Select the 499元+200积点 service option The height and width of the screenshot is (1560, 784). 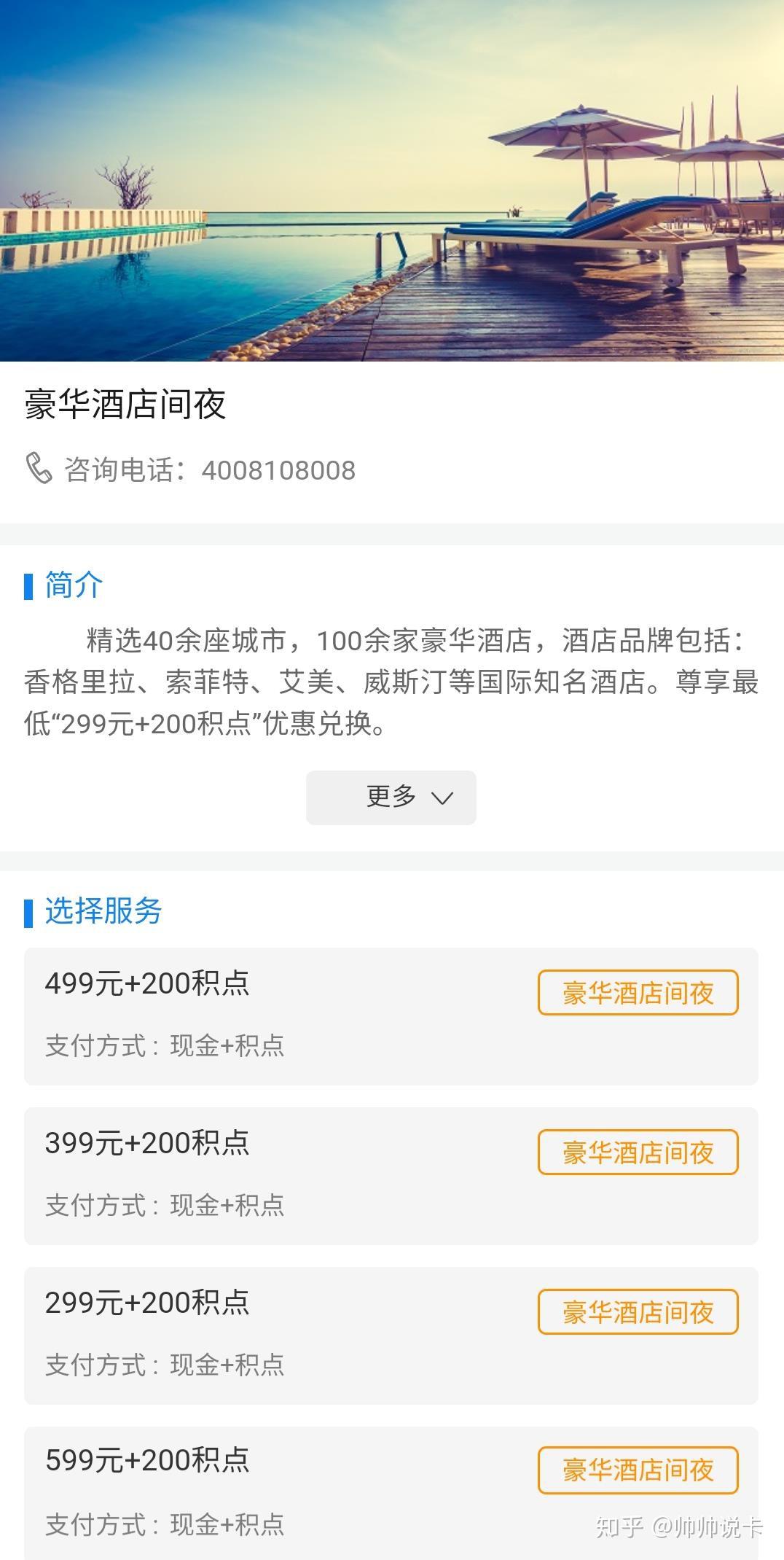(x=638, y=992)
